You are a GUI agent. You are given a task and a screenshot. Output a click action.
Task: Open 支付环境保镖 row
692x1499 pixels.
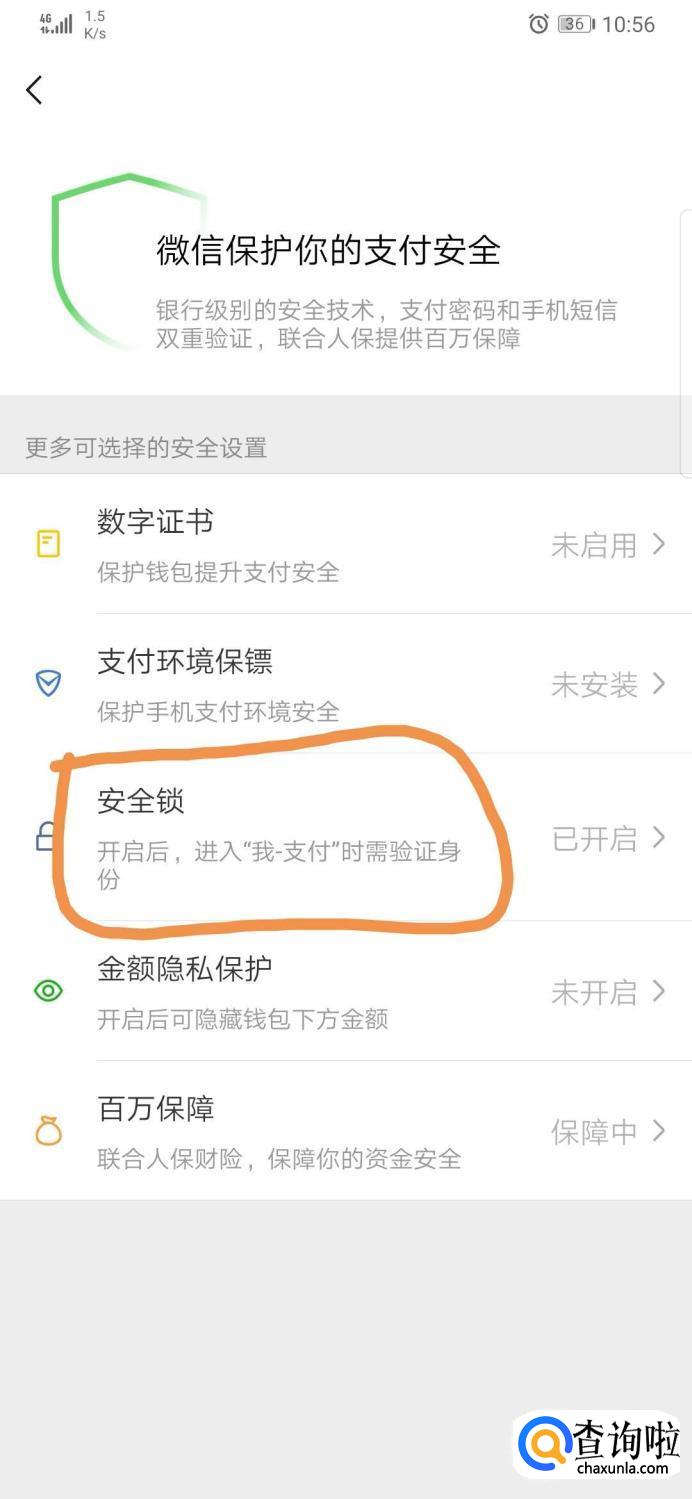[345, 685]
